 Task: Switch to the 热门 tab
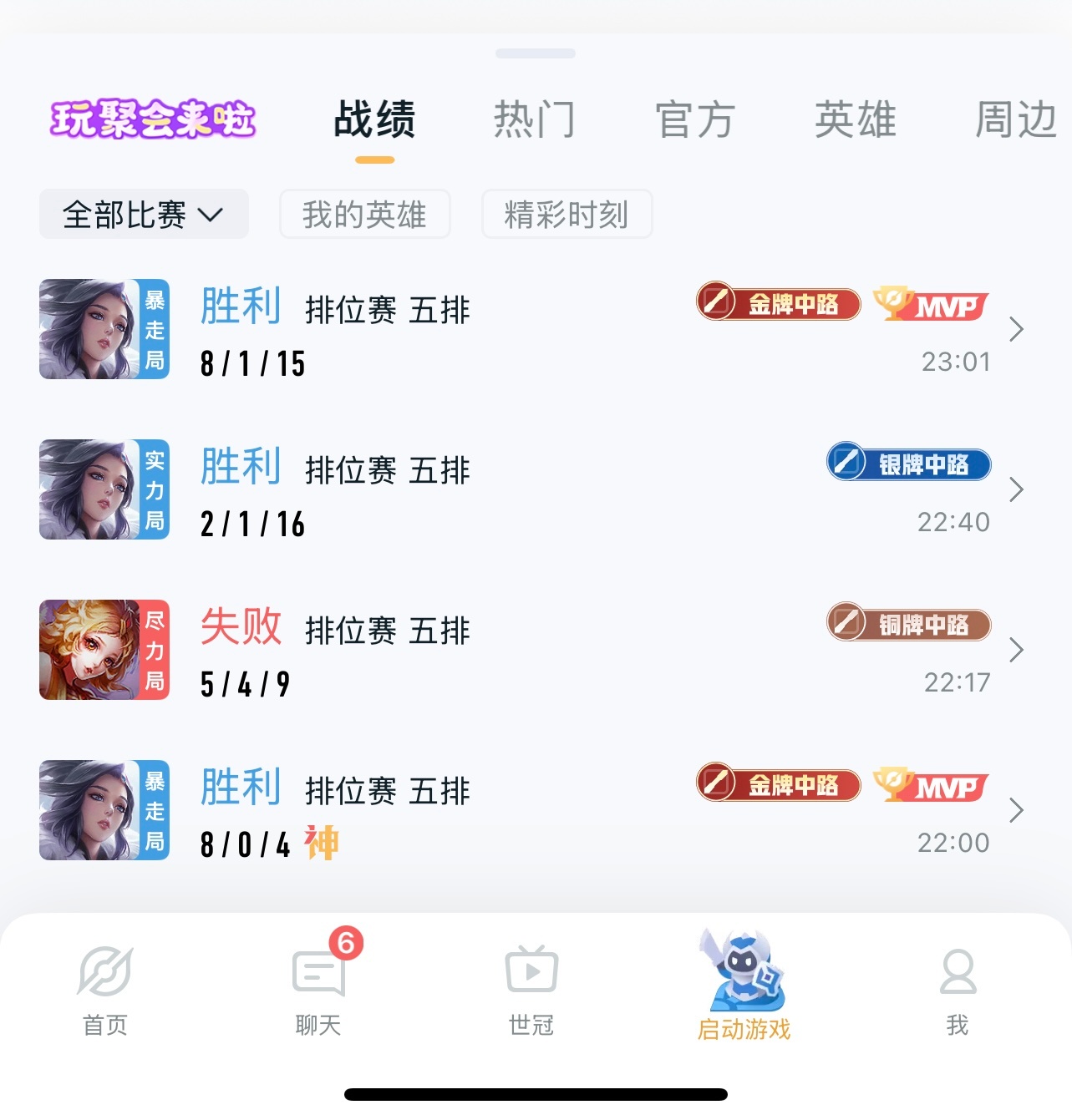click(x=536, y=119)
